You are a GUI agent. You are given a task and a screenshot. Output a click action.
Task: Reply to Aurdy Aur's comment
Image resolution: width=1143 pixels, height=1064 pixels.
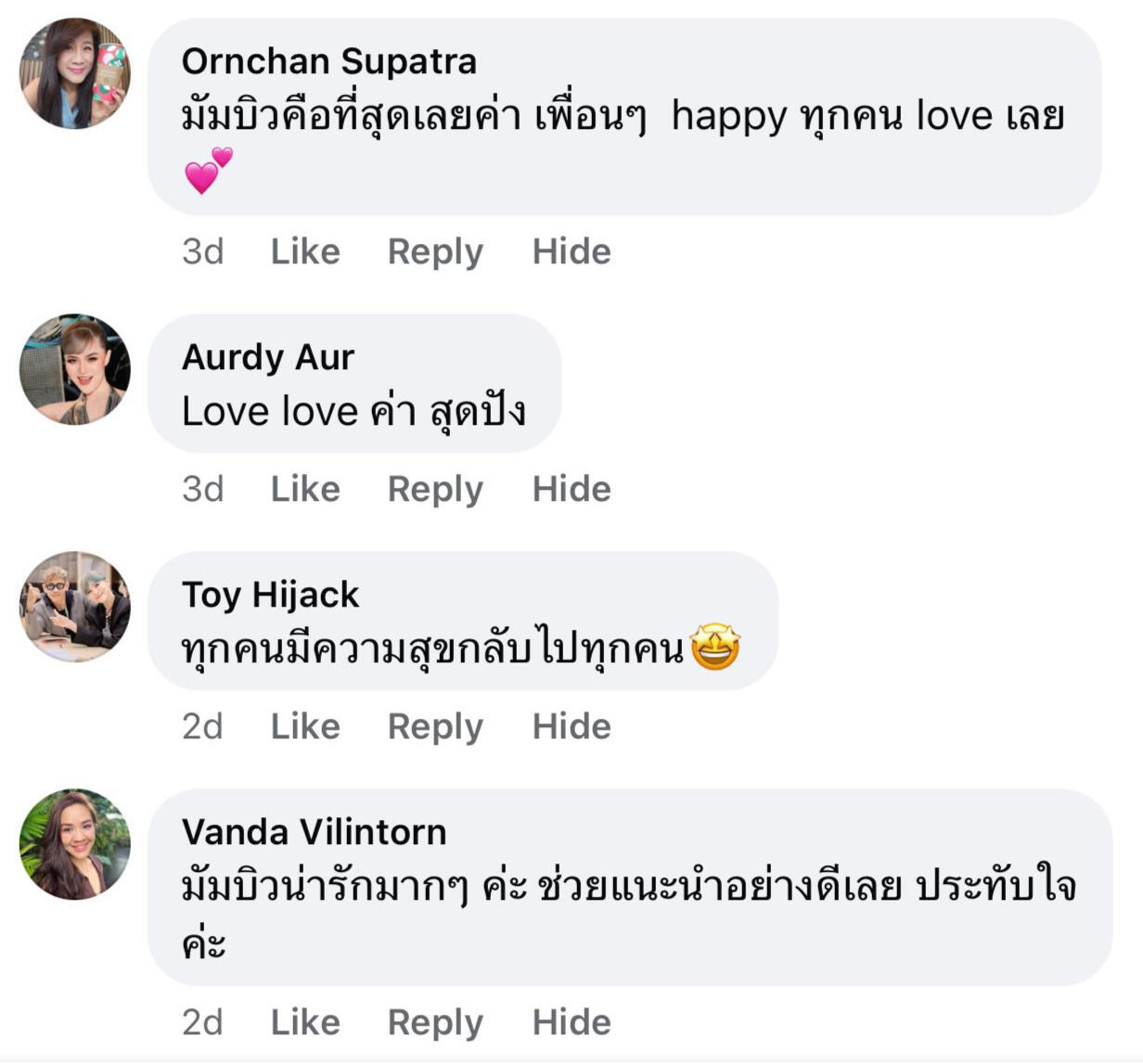coord(435,489)
